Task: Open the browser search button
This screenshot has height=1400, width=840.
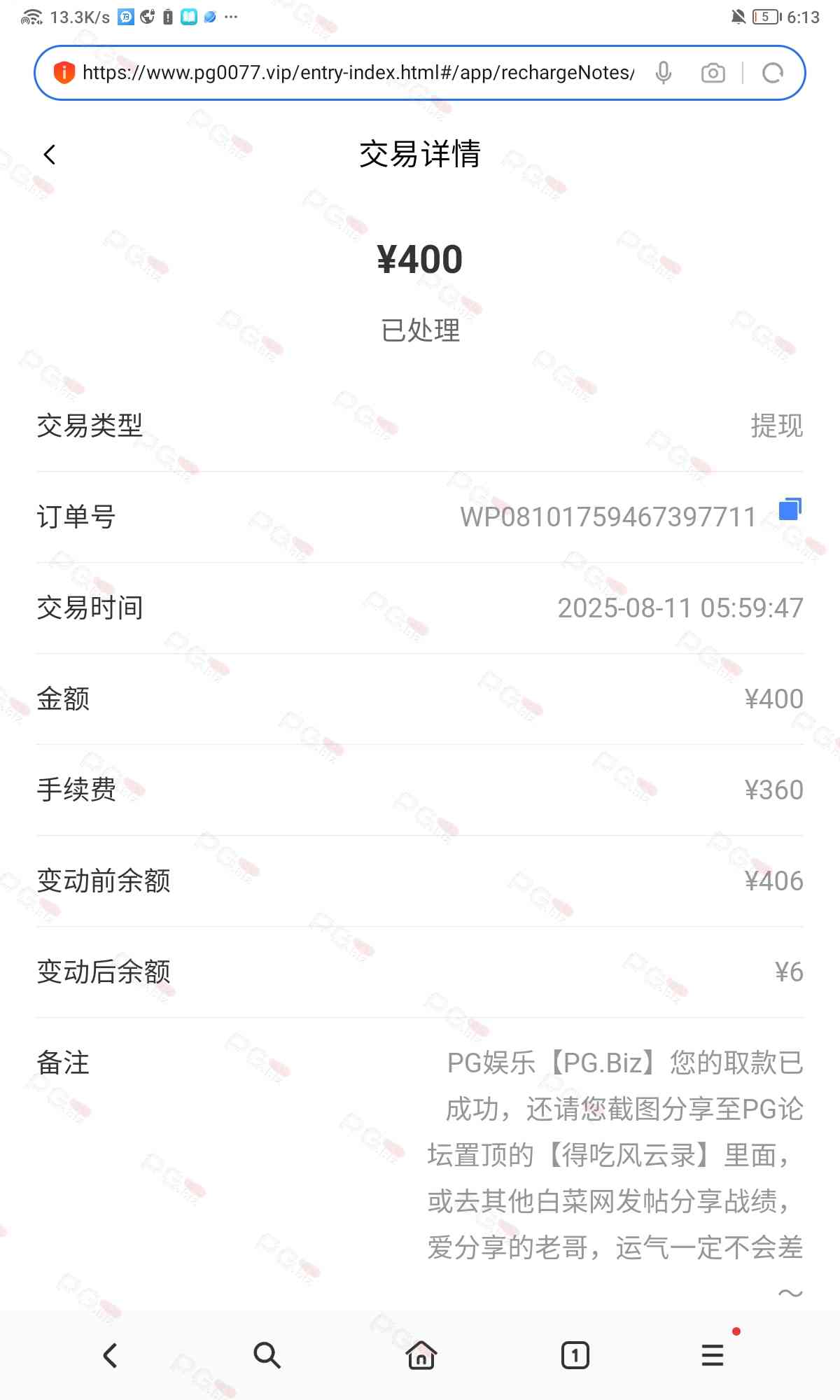Action: click(267, 1356)
